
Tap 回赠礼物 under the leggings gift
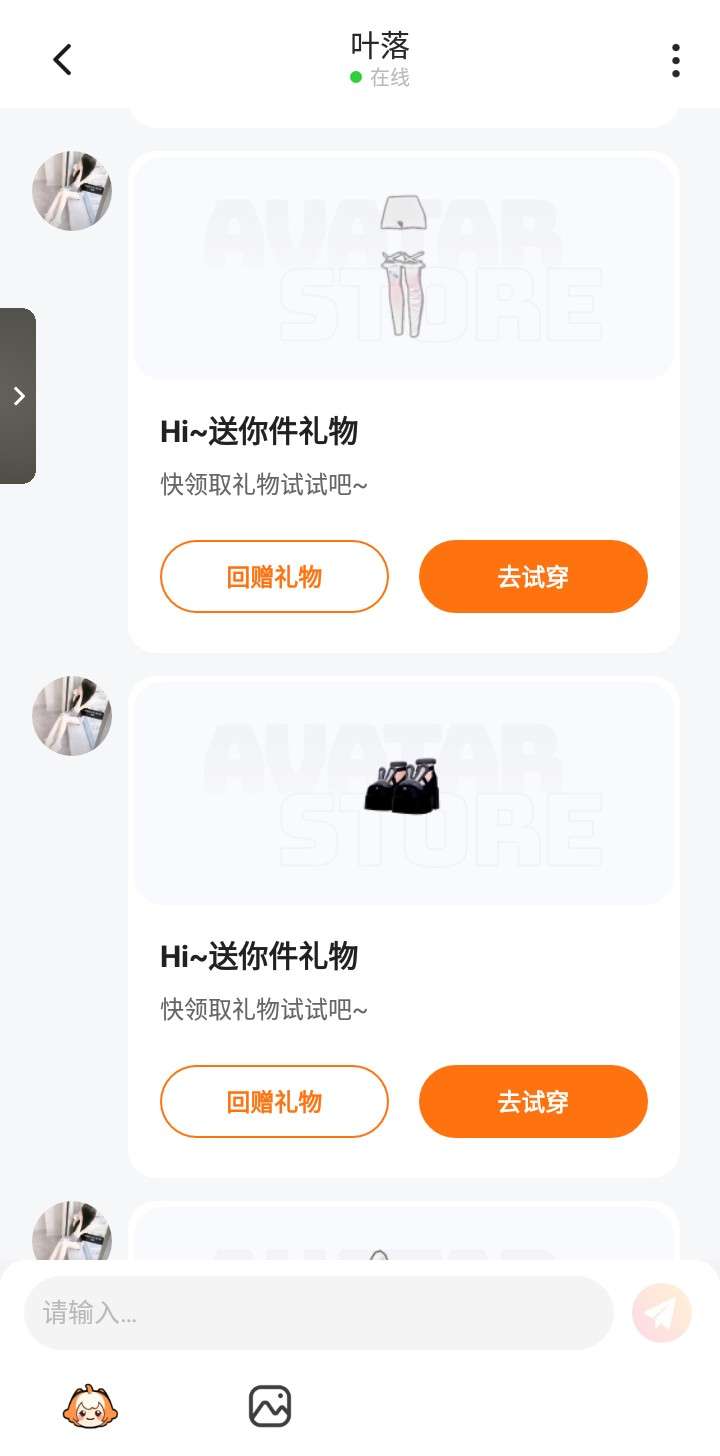click(274, 577)
